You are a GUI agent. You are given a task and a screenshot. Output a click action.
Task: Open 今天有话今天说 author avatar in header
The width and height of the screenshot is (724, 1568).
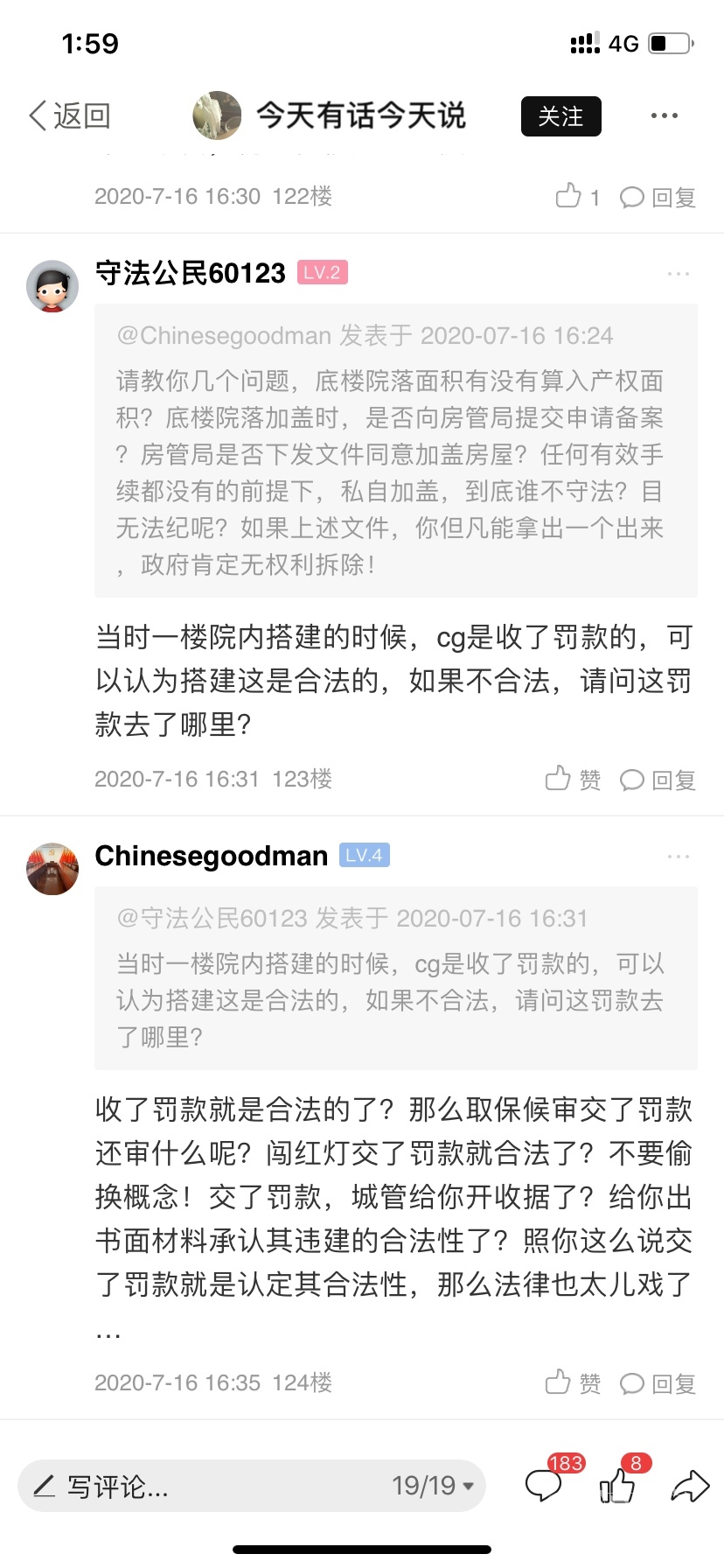click(x=217, y=115)
